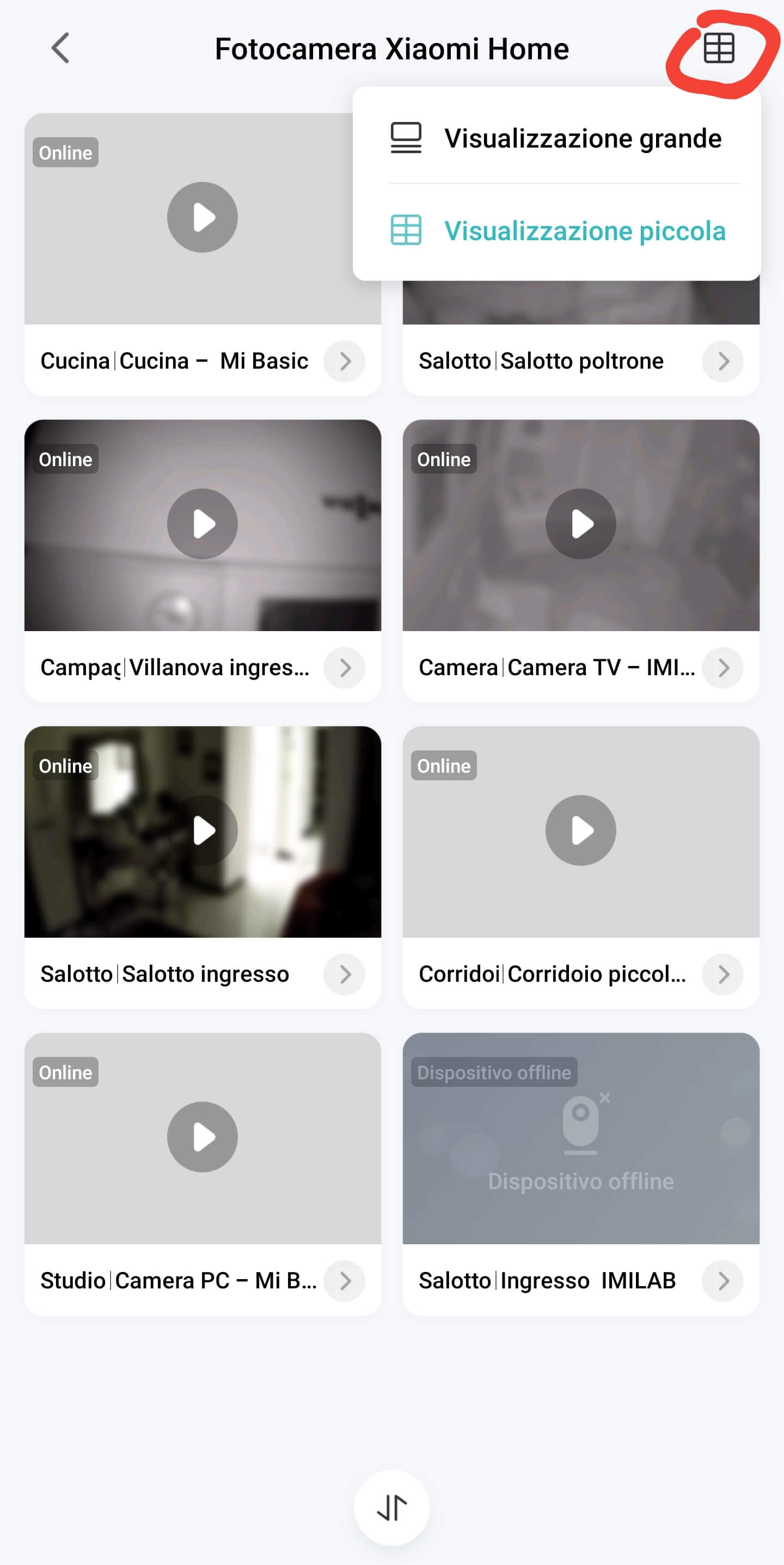Open Salotto Ingresso IMILAB chevron
The width and height of the screenshot is (784, 1565).
coord(722,1281)
